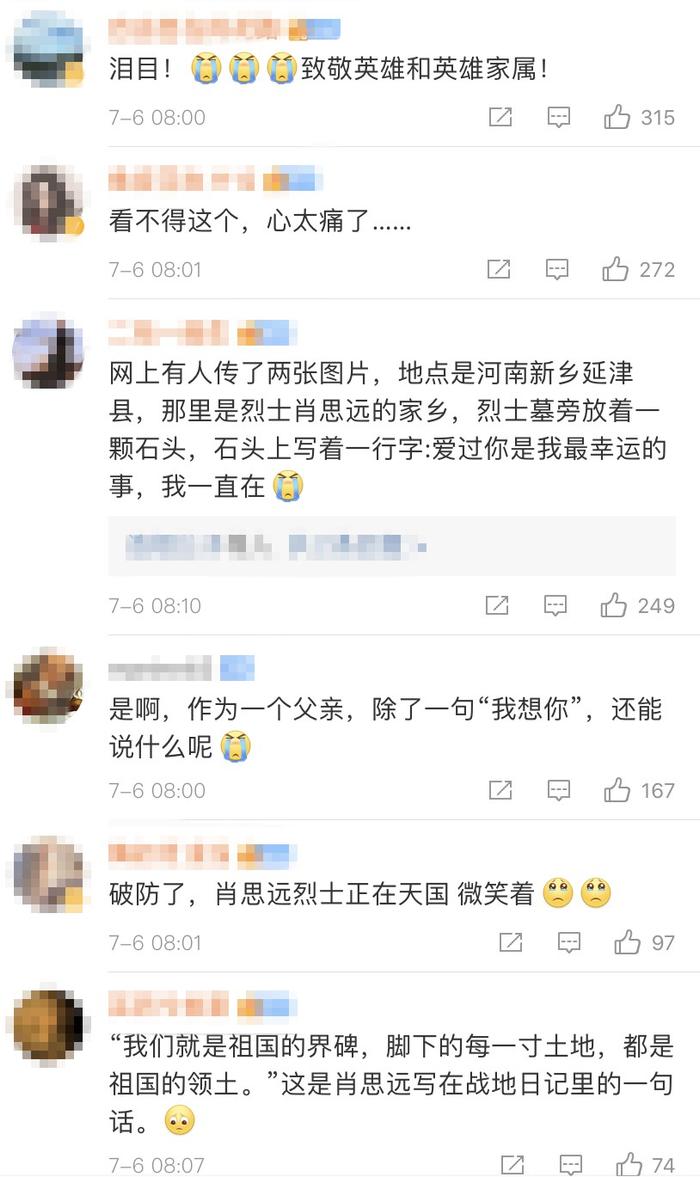The width and height of the screenshot is (700, 1177).
Task: Repost the comment with 249 likes
Action: [497, 605]
